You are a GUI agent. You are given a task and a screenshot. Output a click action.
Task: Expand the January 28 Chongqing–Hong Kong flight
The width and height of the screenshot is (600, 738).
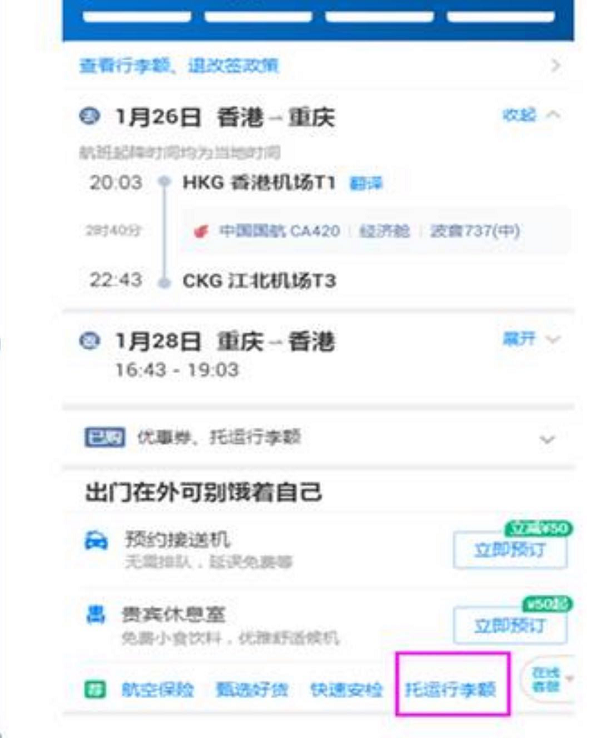pos(530,340)
